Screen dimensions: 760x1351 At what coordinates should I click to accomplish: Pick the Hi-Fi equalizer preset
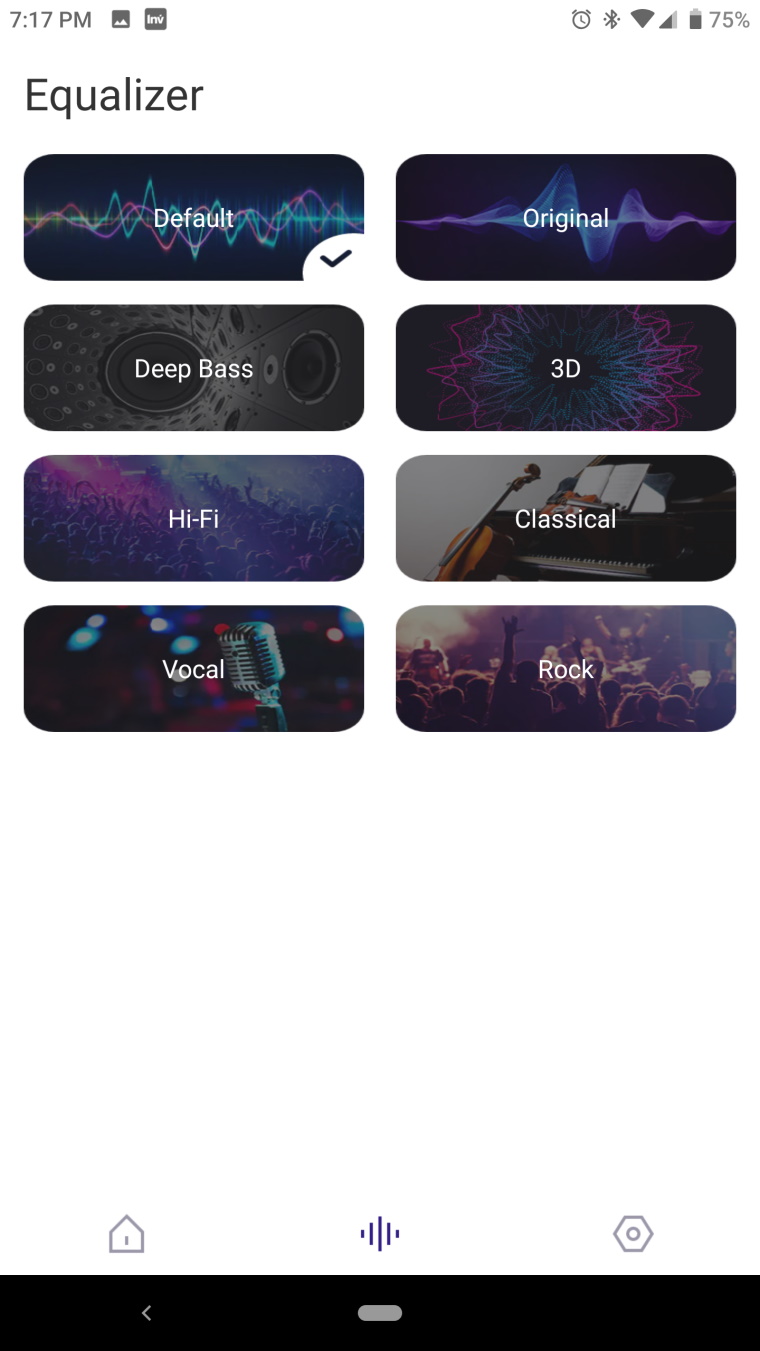[194, 518]
